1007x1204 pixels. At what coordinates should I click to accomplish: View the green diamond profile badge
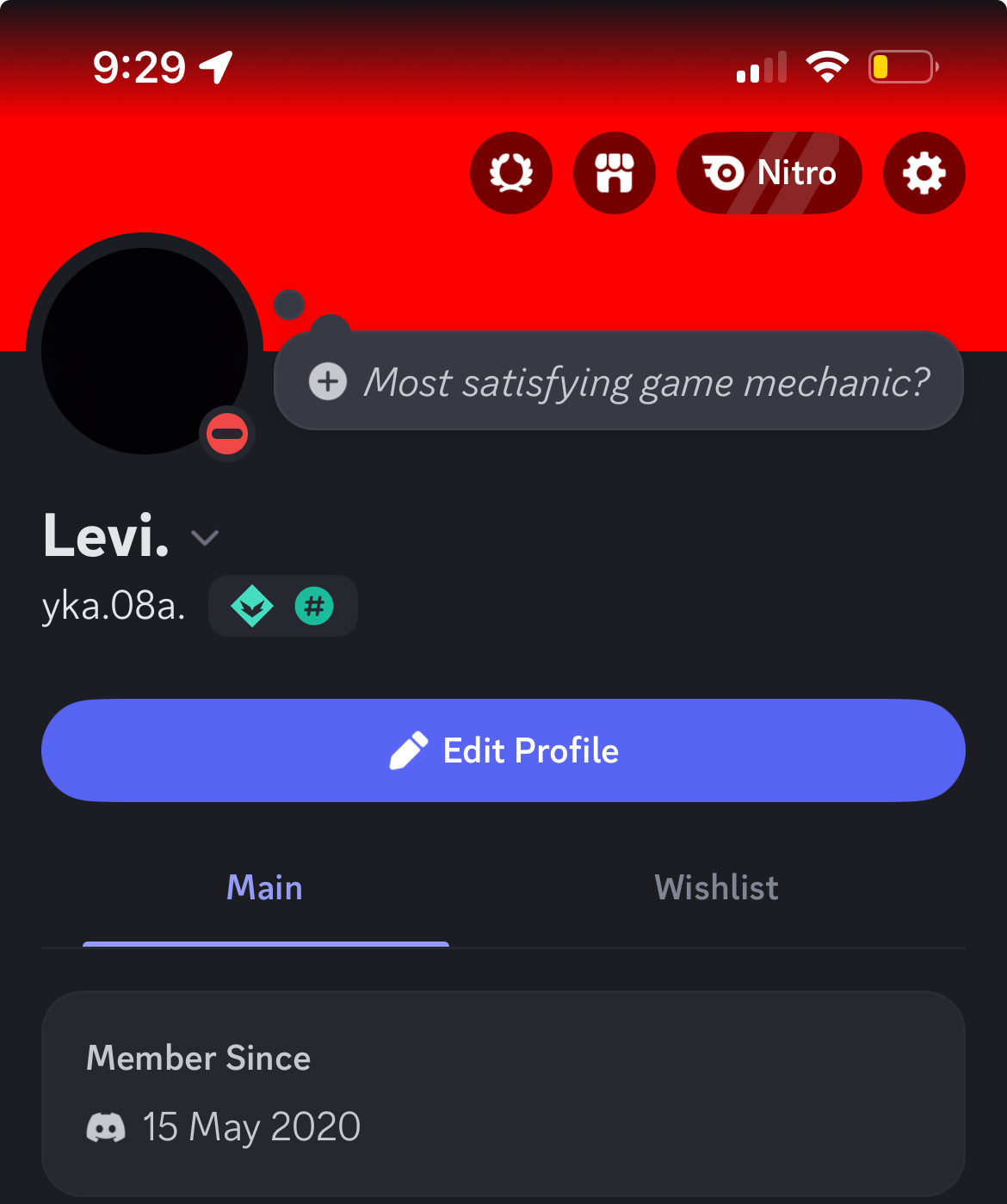(252, 606)
